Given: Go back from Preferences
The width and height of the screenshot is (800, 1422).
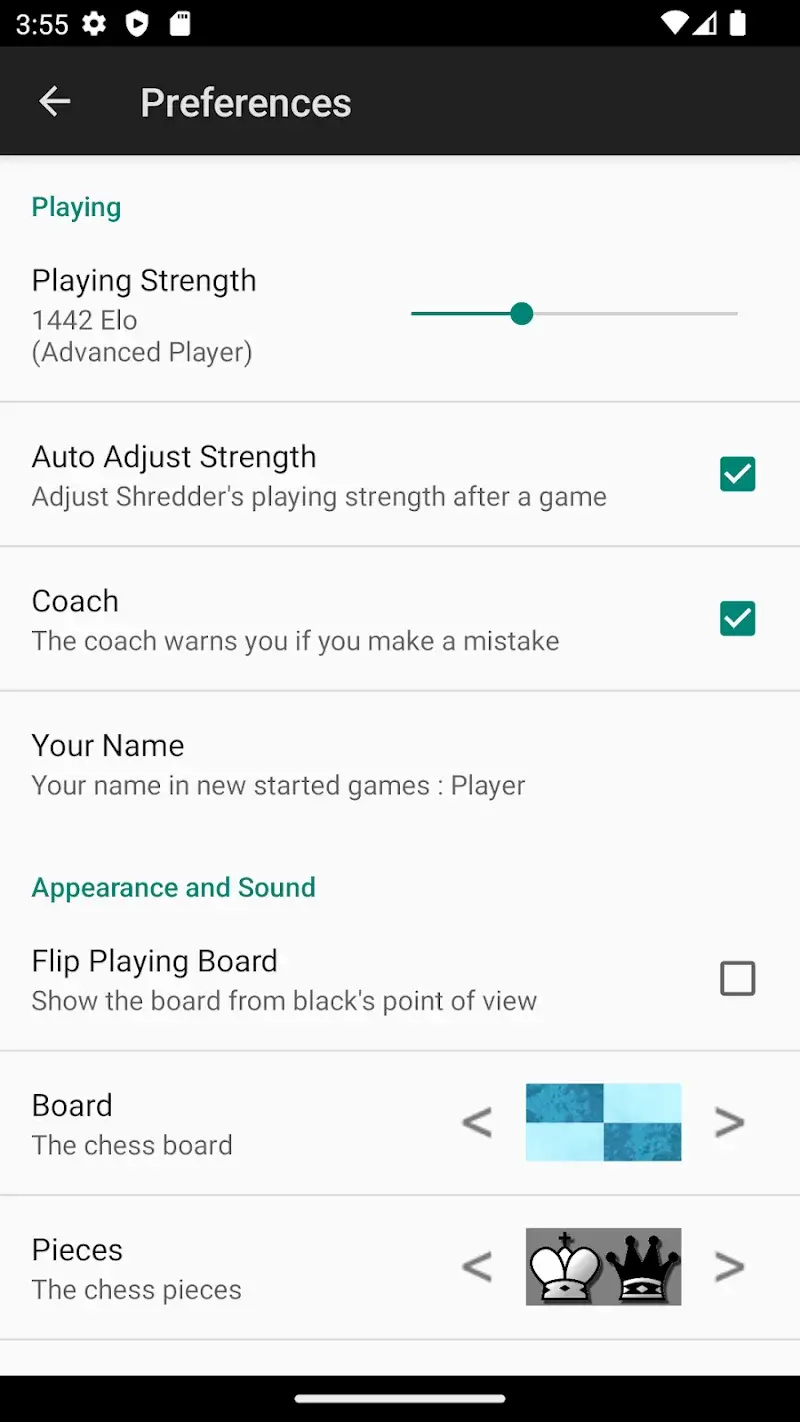Looking at the screenshot, I should tap(55, 102).
